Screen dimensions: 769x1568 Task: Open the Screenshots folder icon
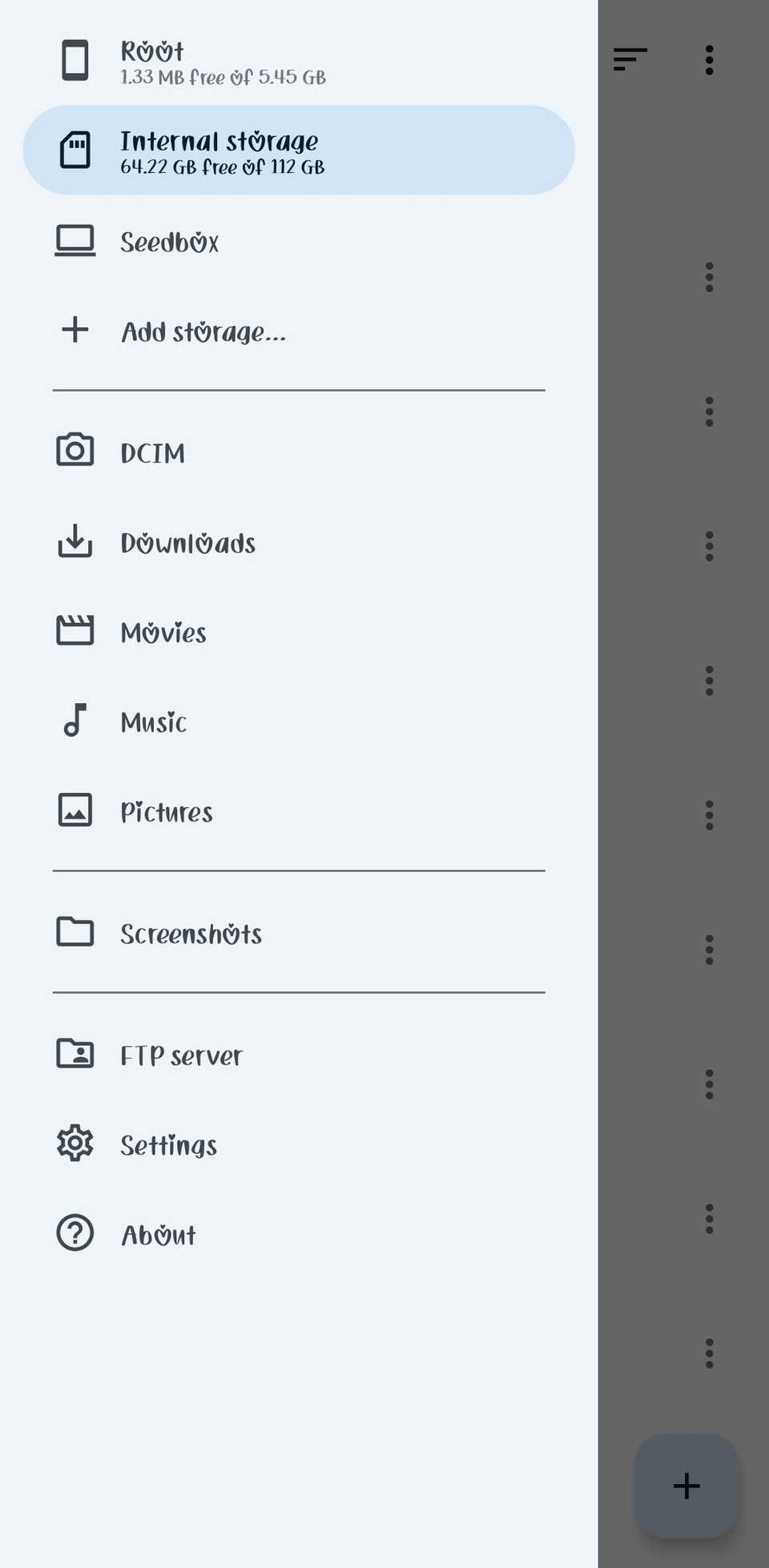pos(74,932)
